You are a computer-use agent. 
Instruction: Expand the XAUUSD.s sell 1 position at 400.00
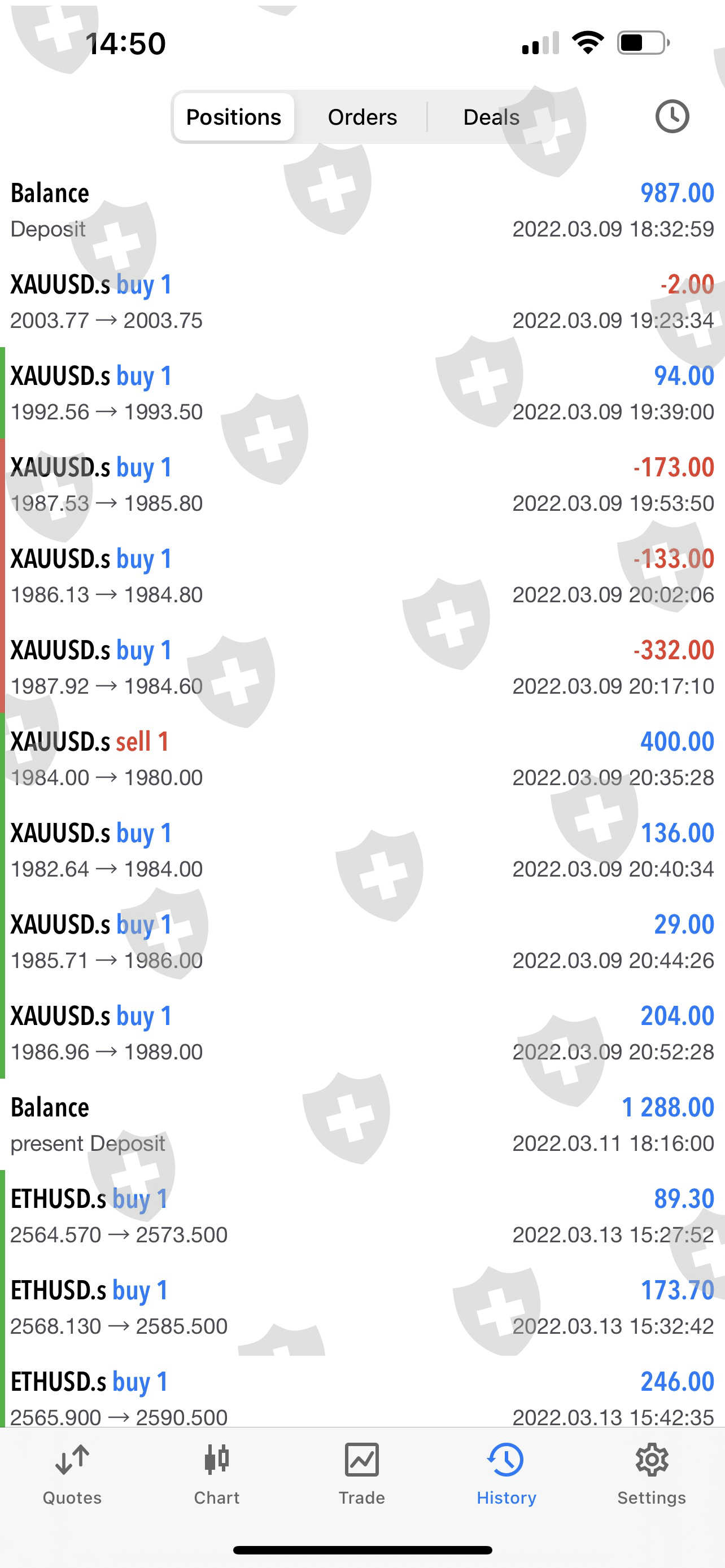pyautogui.click(x=362, y=759)
